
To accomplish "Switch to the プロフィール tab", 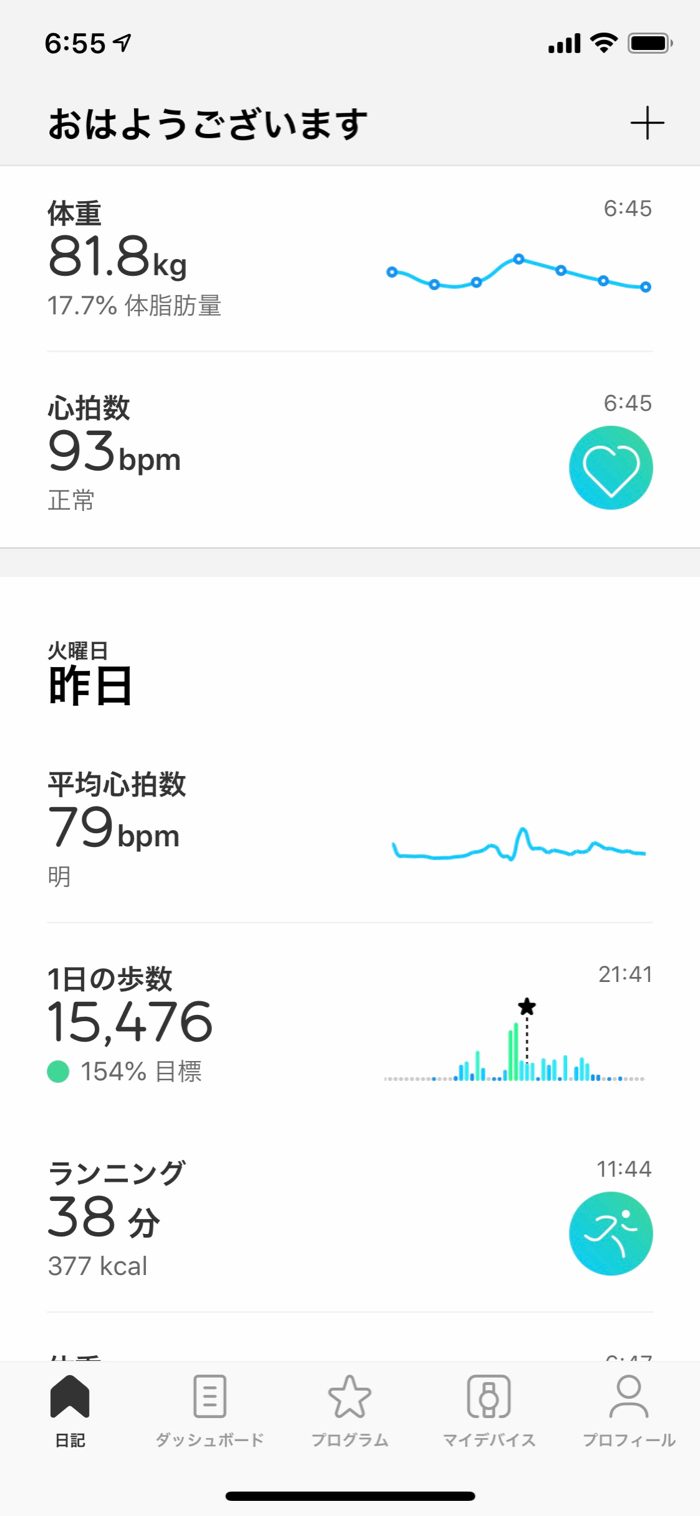I will pos(629,1410).
